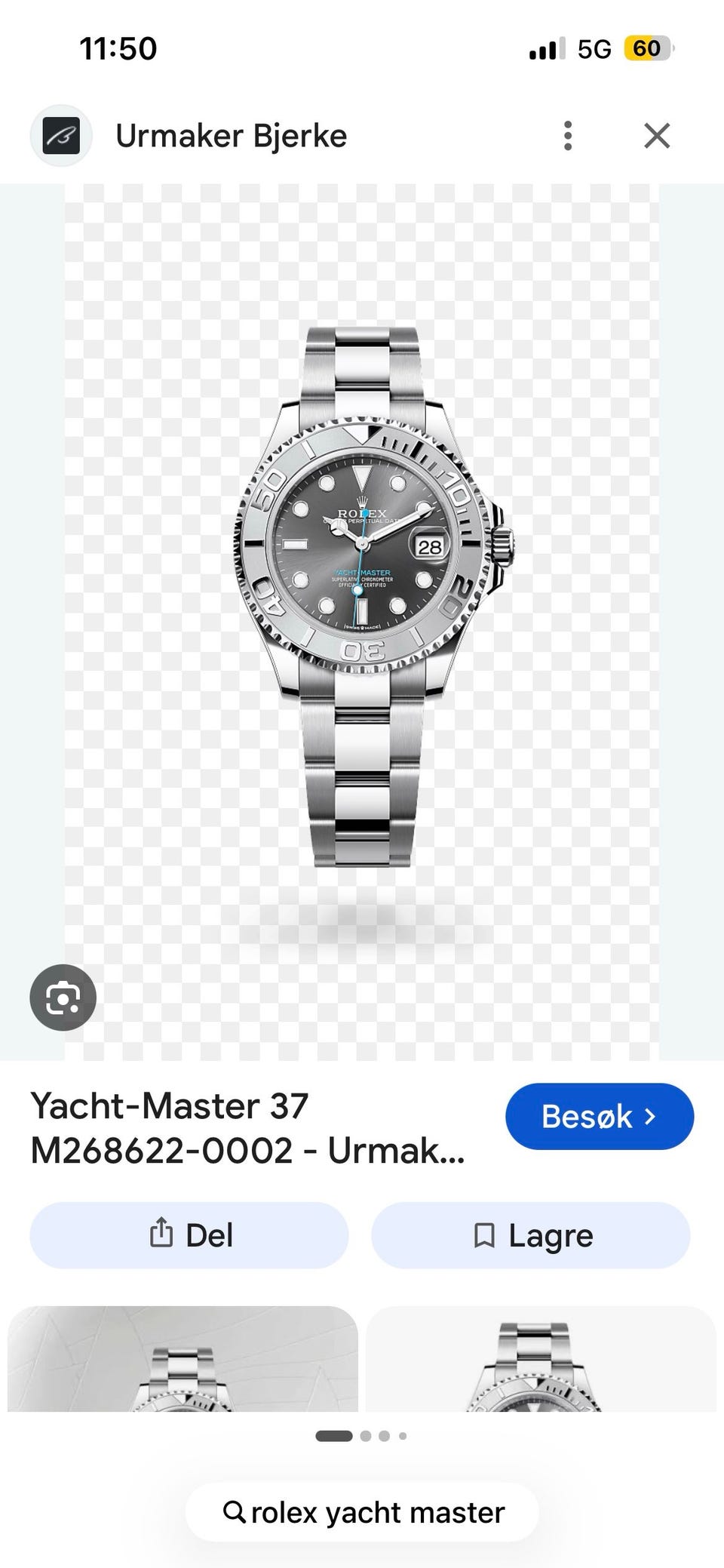Save the image with Lagre
This screenshot has width=724, height=1568.
click(531, 1235)
